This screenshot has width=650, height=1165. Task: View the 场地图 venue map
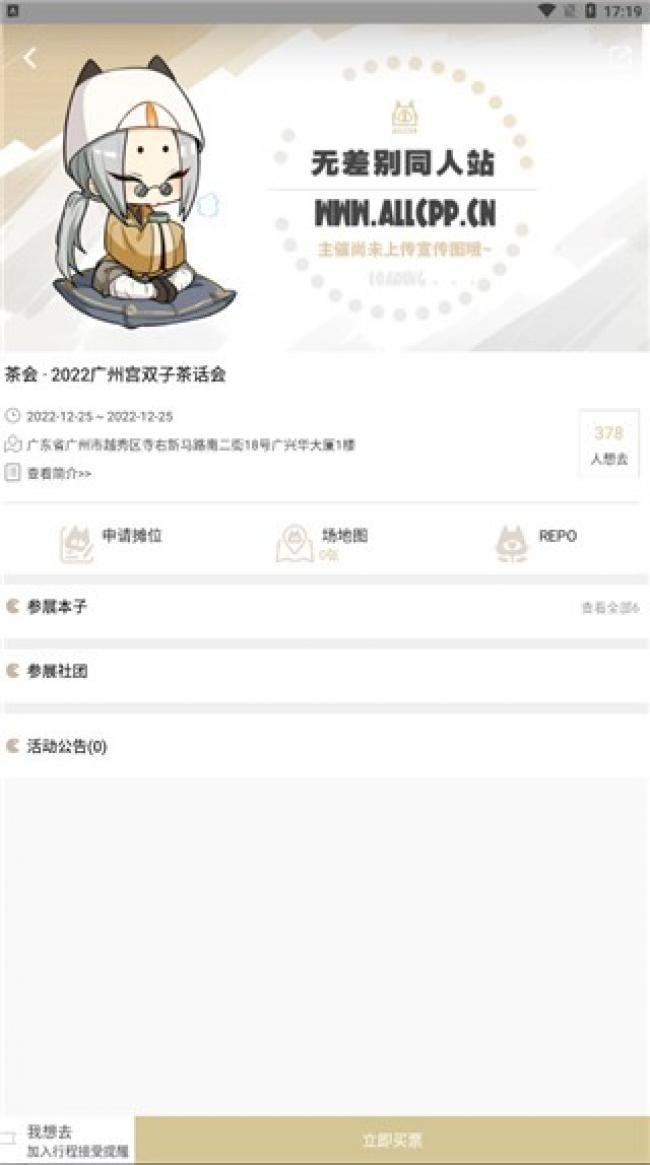tap(324, 541)
